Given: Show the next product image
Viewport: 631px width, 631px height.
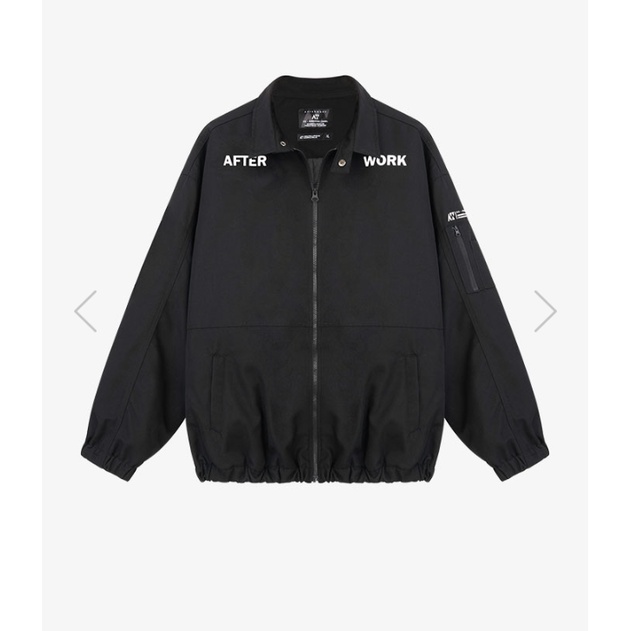Looking at the screenshot, I should point(544,311).
